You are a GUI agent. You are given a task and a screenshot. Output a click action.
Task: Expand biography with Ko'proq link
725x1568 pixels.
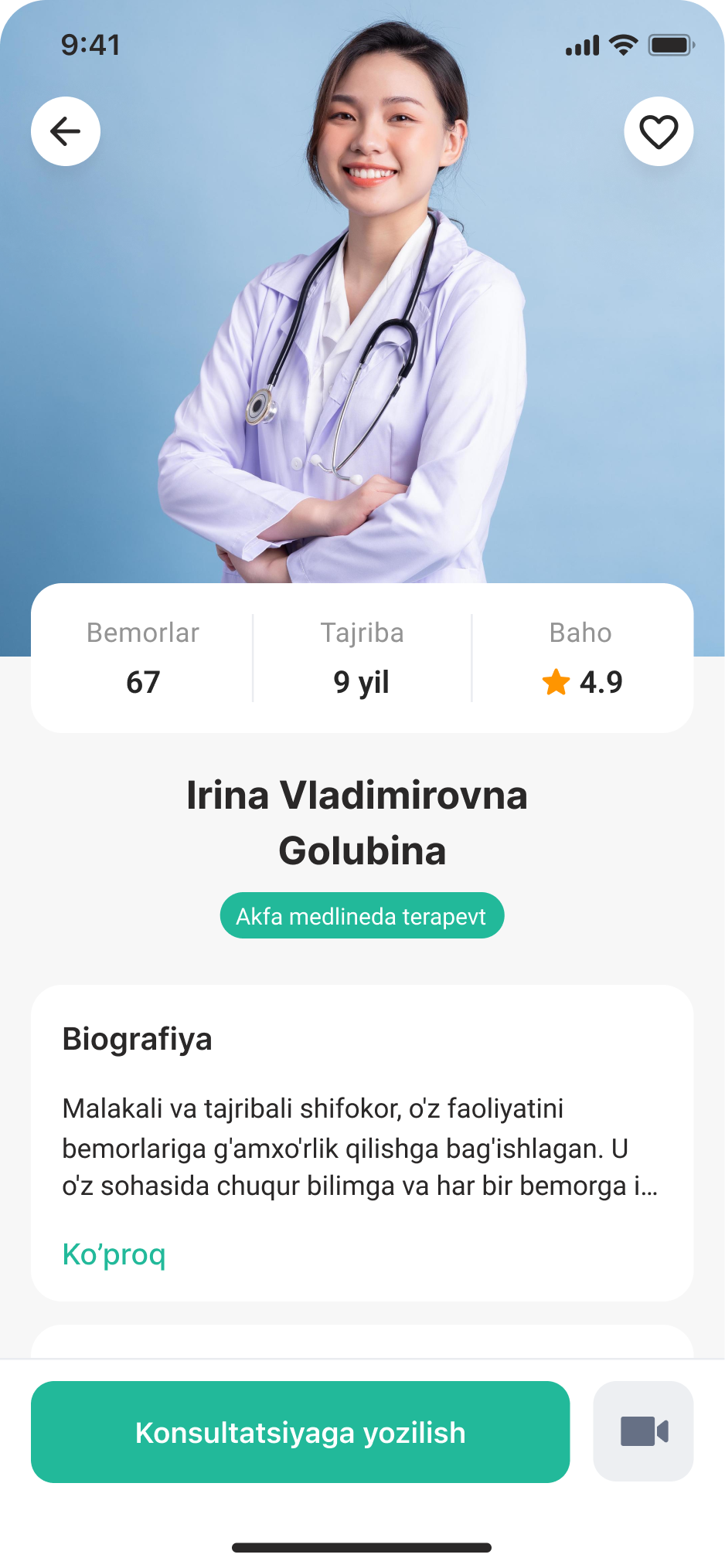point(114,1254)
